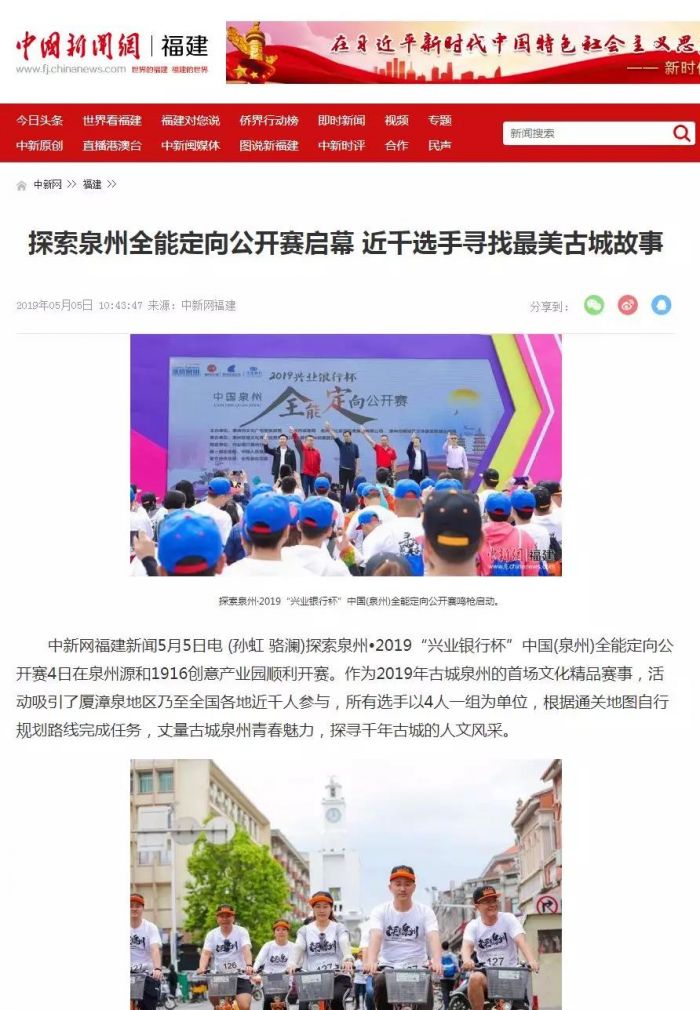This screenshot has width=700, height=1010.
Task: Open the 中新闽媒体 link
Action: click(190, 145)
